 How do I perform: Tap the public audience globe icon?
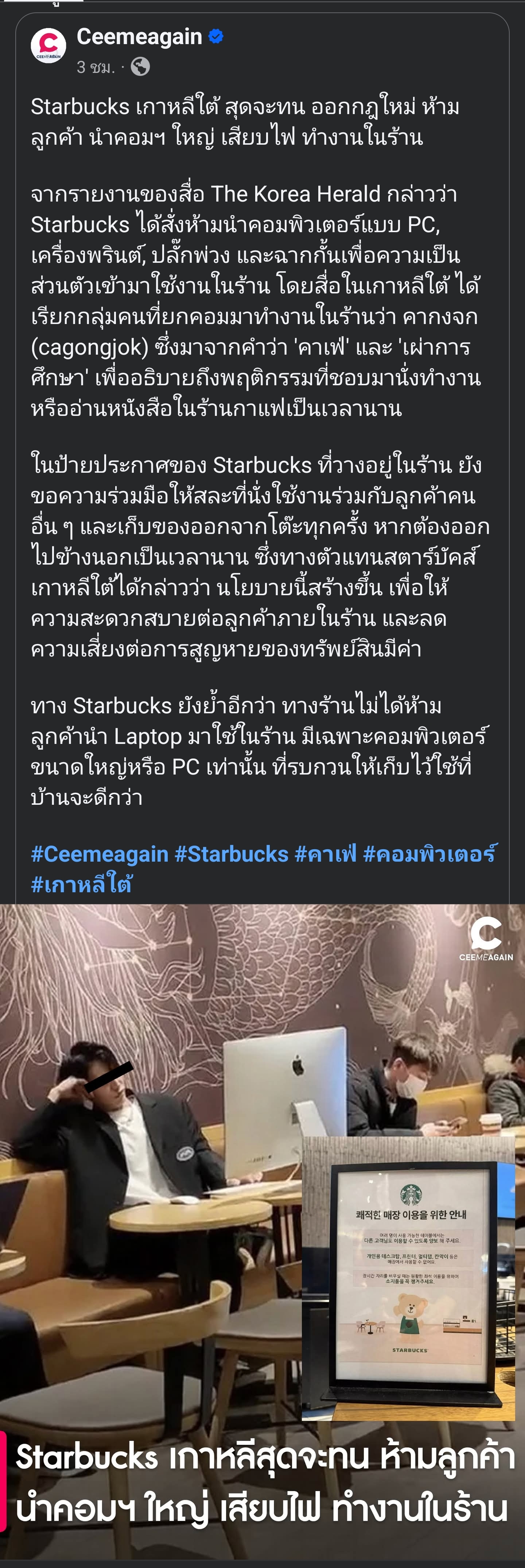click(x=140, y=66)
